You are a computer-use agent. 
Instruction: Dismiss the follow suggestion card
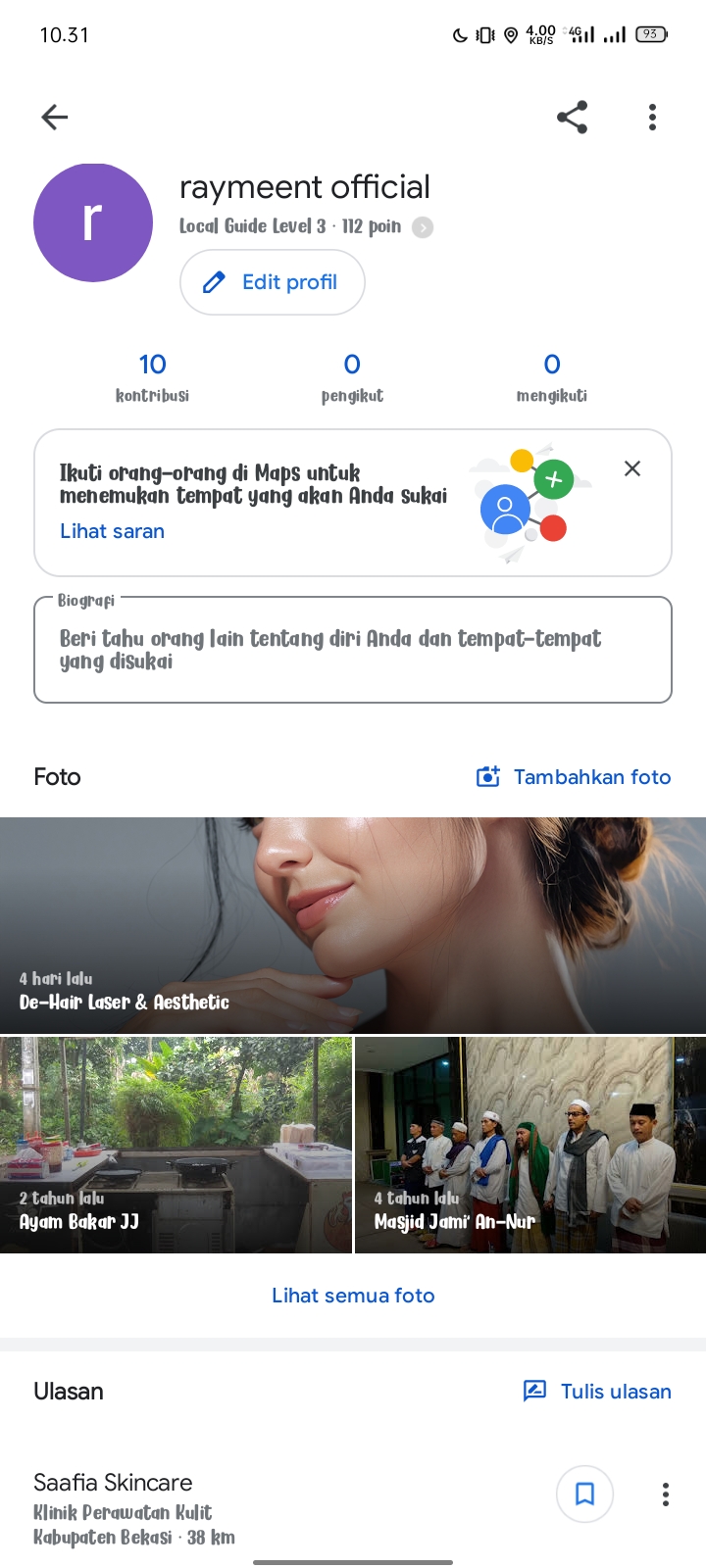coord(632,468)
